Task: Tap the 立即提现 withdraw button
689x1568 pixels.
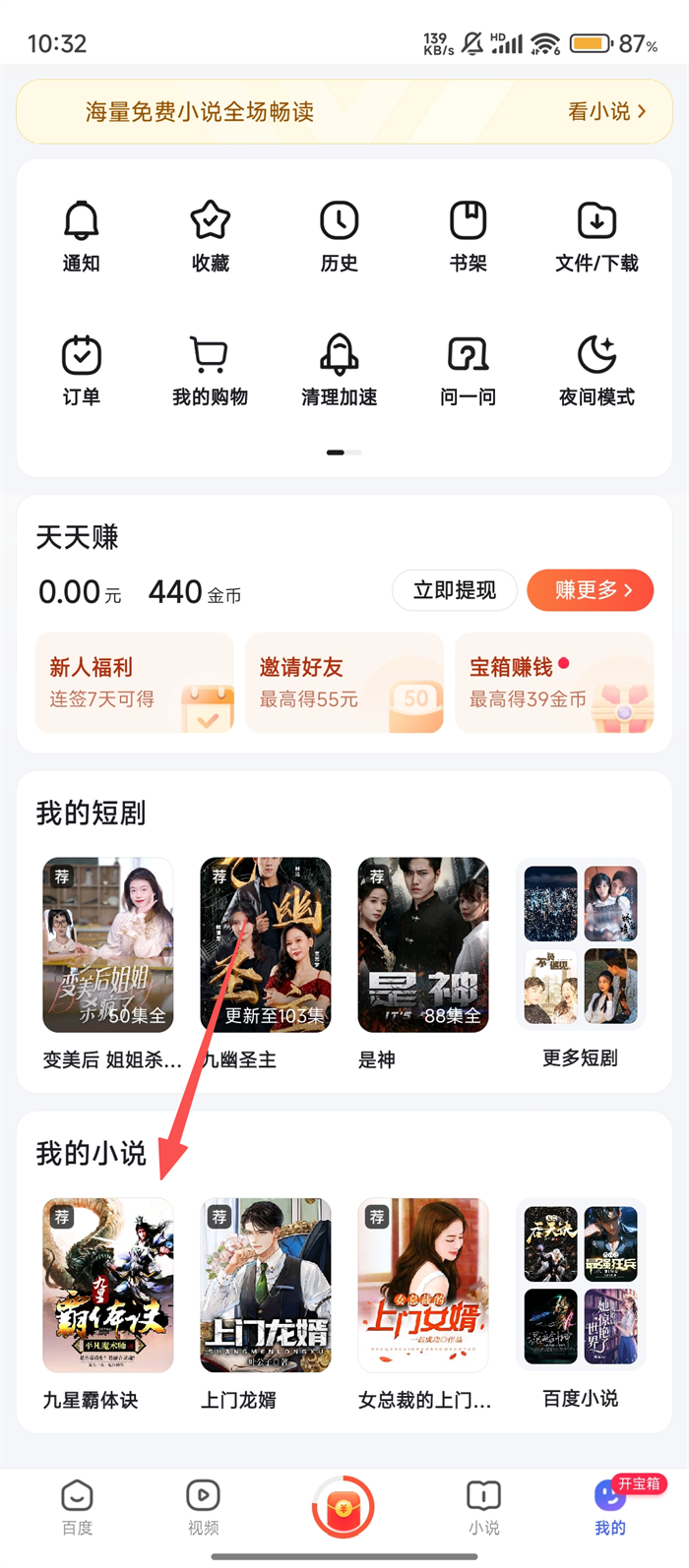Action: pyautogui.click(x=454, y=590)
